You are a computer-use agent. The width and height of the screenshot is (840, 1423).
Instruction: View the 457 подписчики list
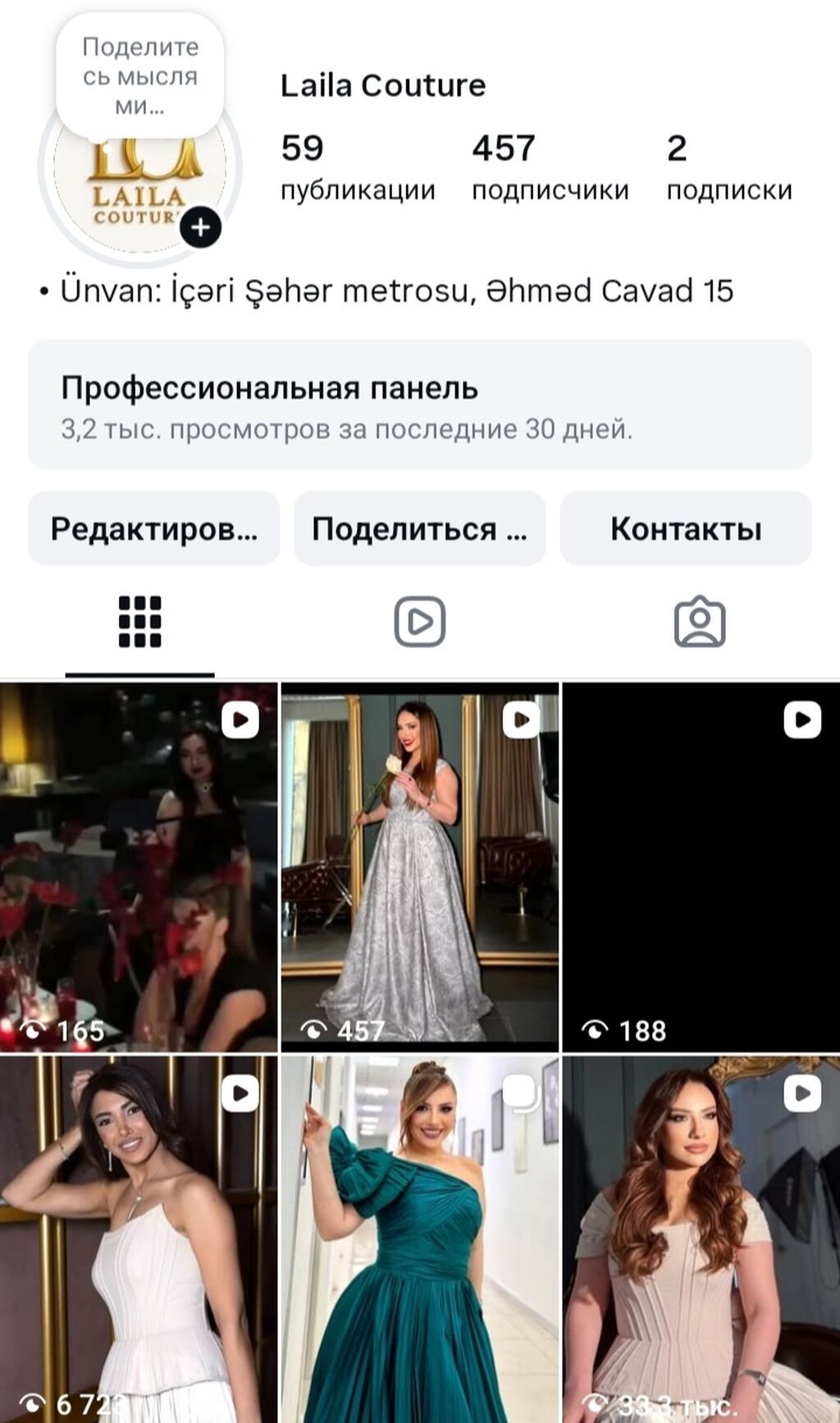(x=550, y=167)
